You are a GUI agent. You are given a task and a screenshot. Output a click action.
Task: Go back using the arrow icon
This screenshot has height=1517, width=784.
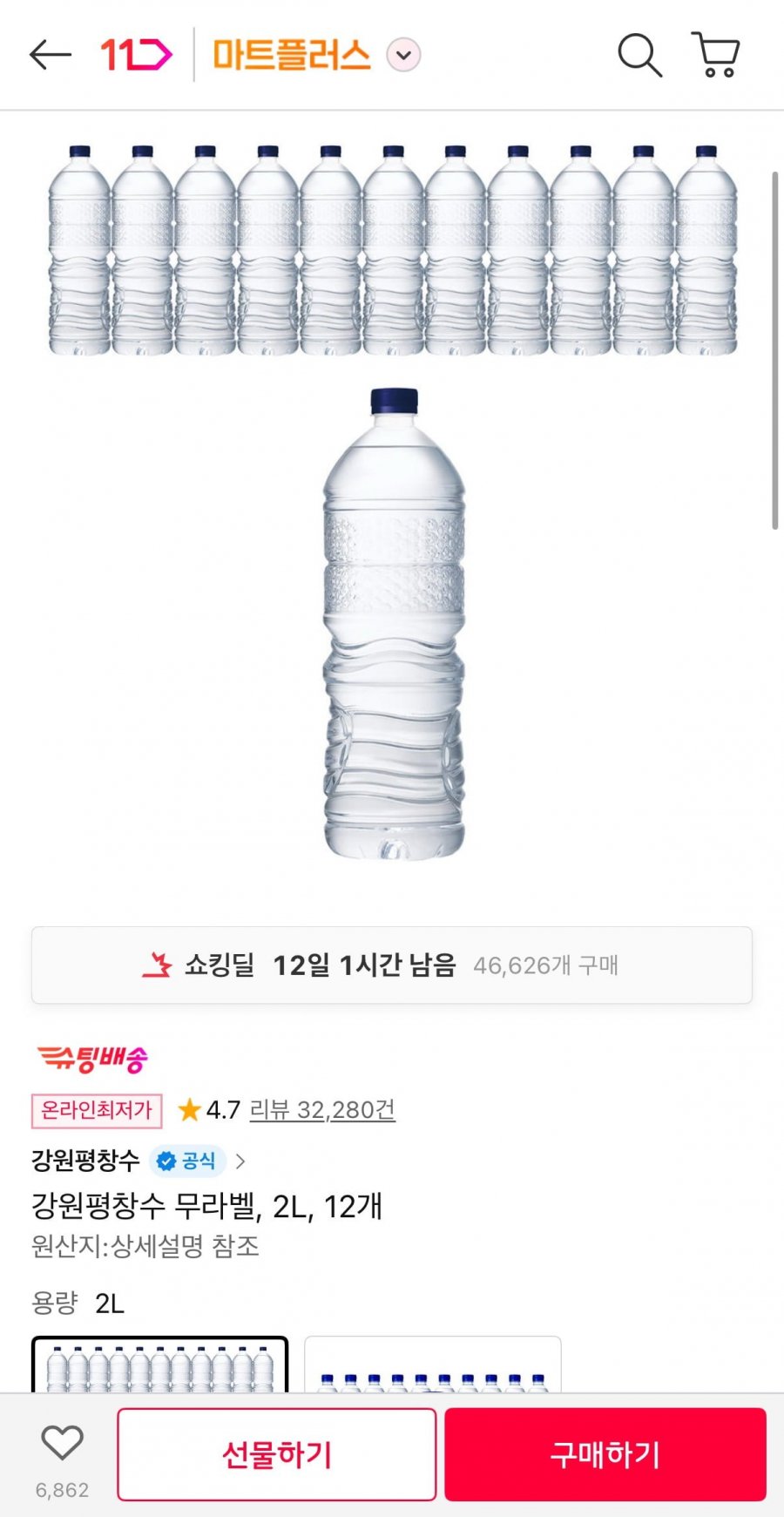click(50, 55)
